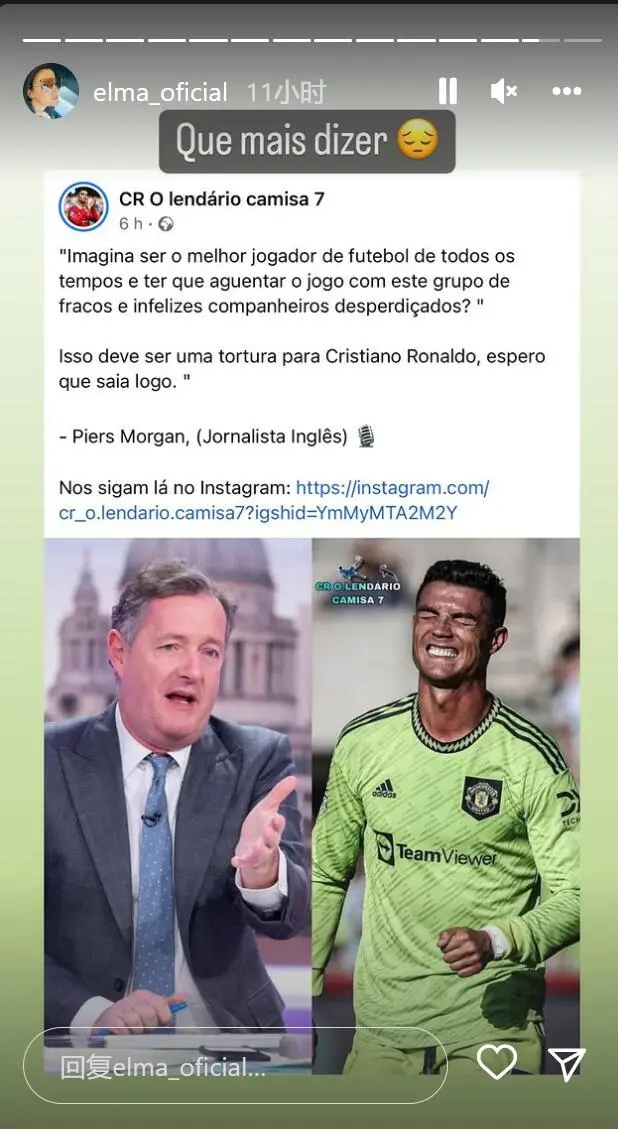The height and width of the screenshot is (1129, 618).
Task: Open elma_oficial's profile picture
Action: tap(50, 92)
